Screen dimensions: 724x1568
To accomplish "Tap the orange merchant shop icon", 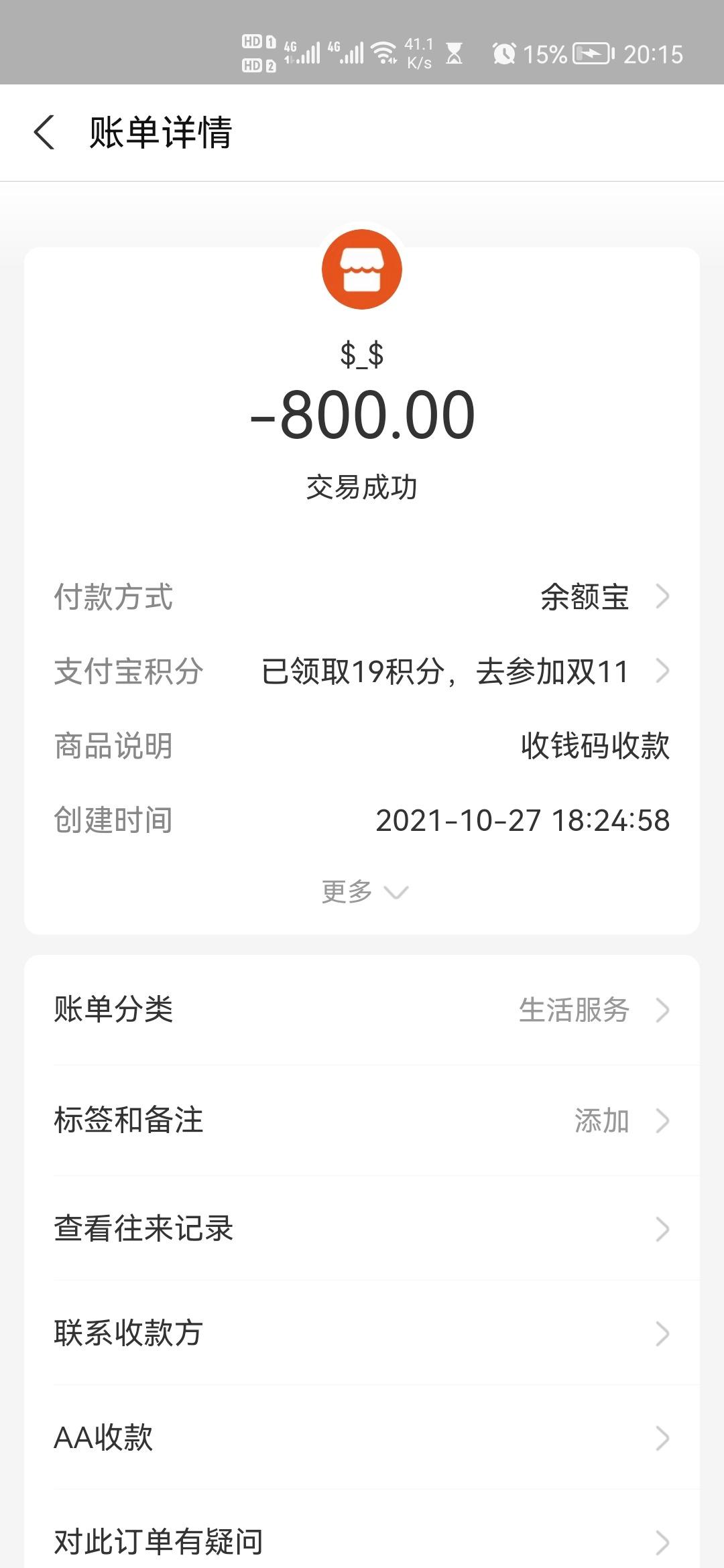I will click(x=362, y=269).
